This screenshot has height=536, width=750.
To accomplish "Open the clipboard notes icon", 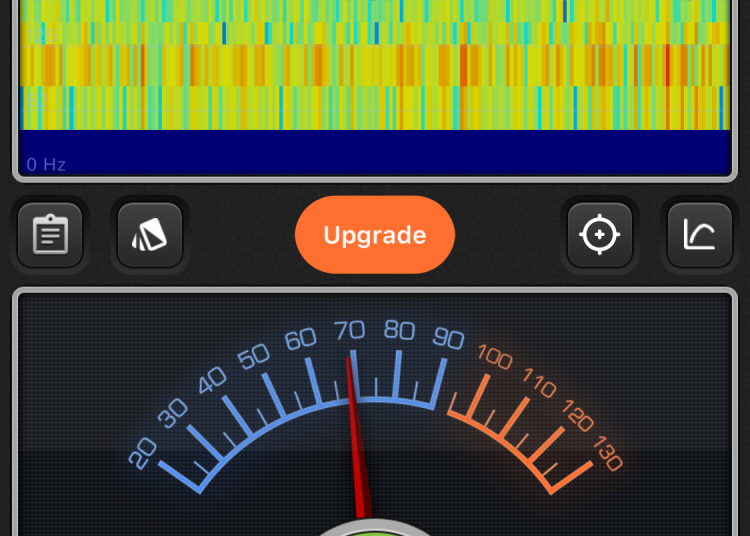I will [x=50, y=236].
